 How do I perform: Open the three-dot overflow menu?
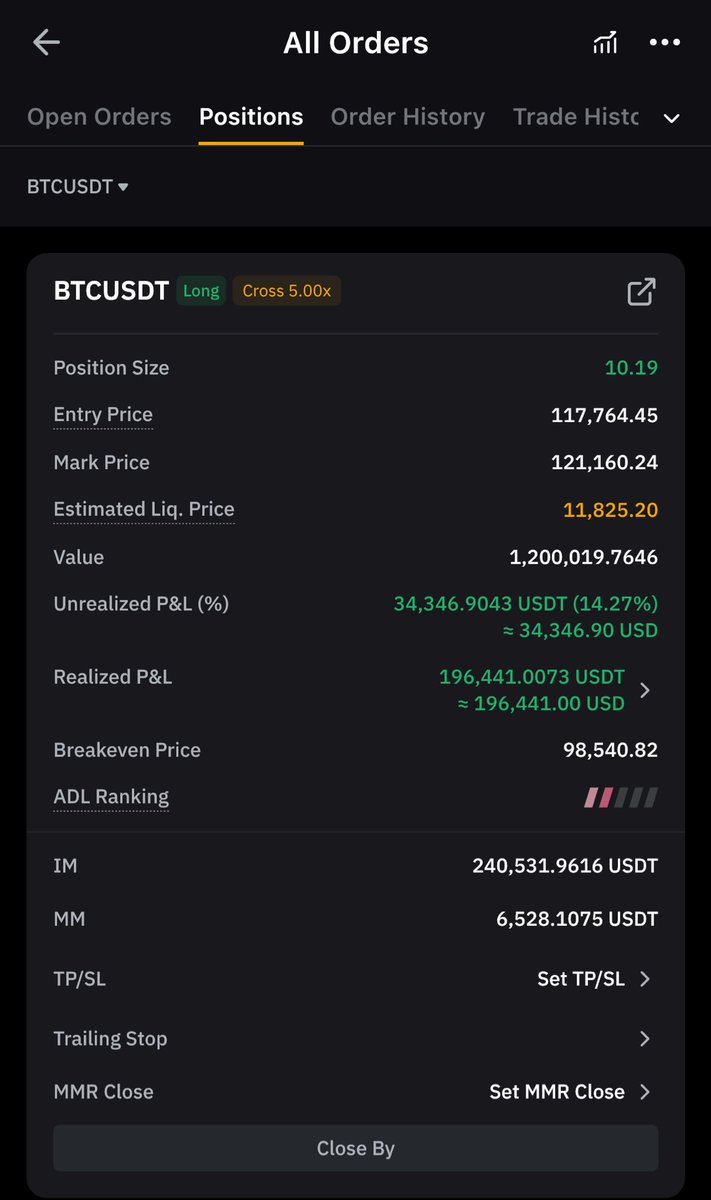point(665,42)
